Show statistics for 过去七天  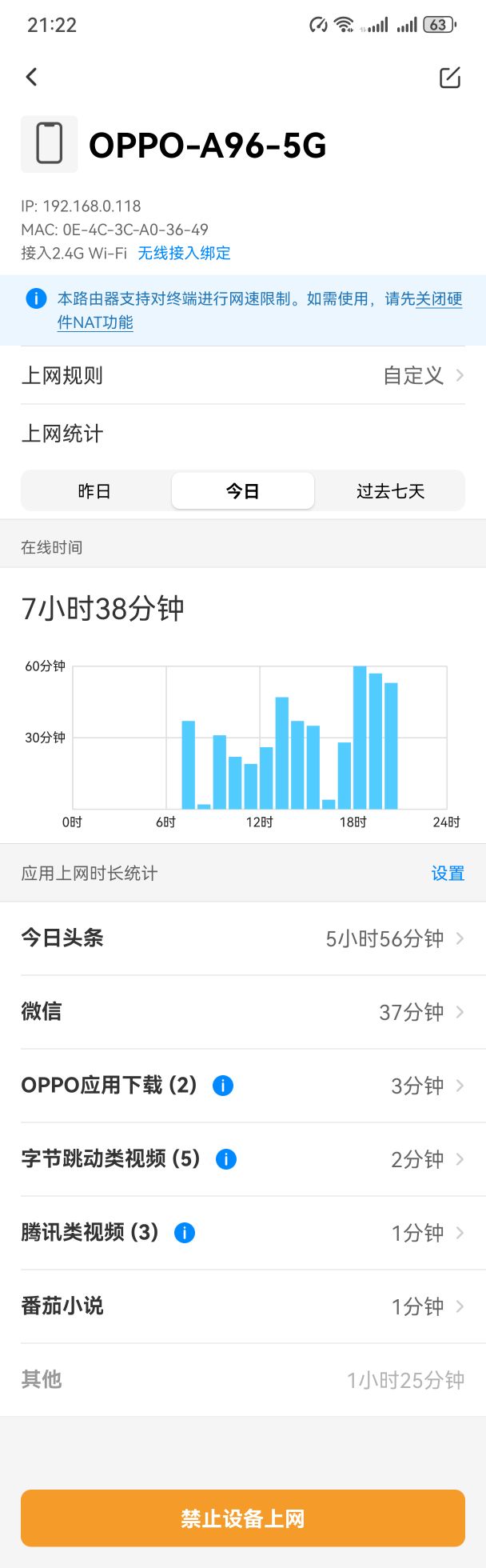(390, 491)
